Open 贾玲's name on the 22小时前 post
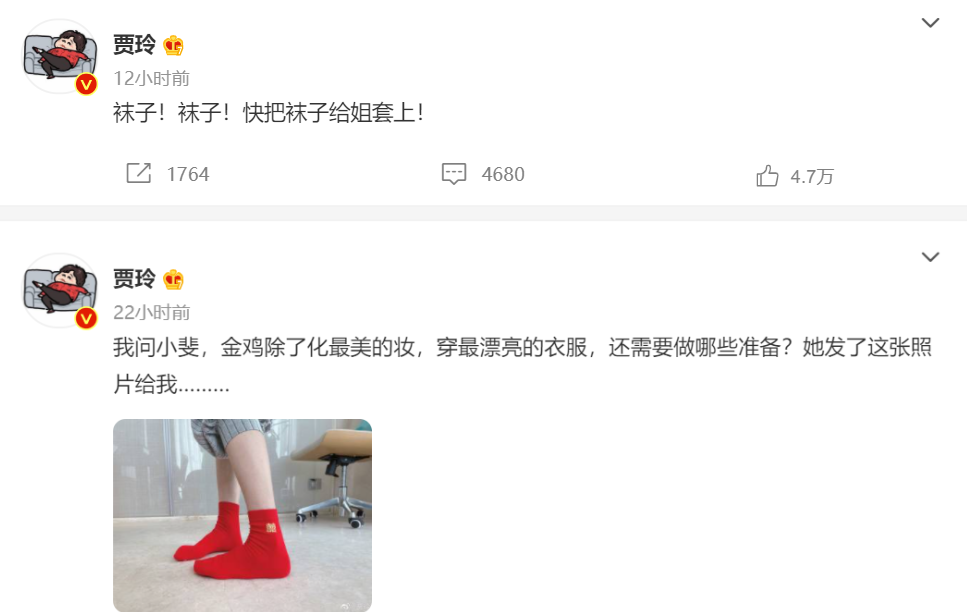This screenshot has height=612, width=967. (134, 279)
